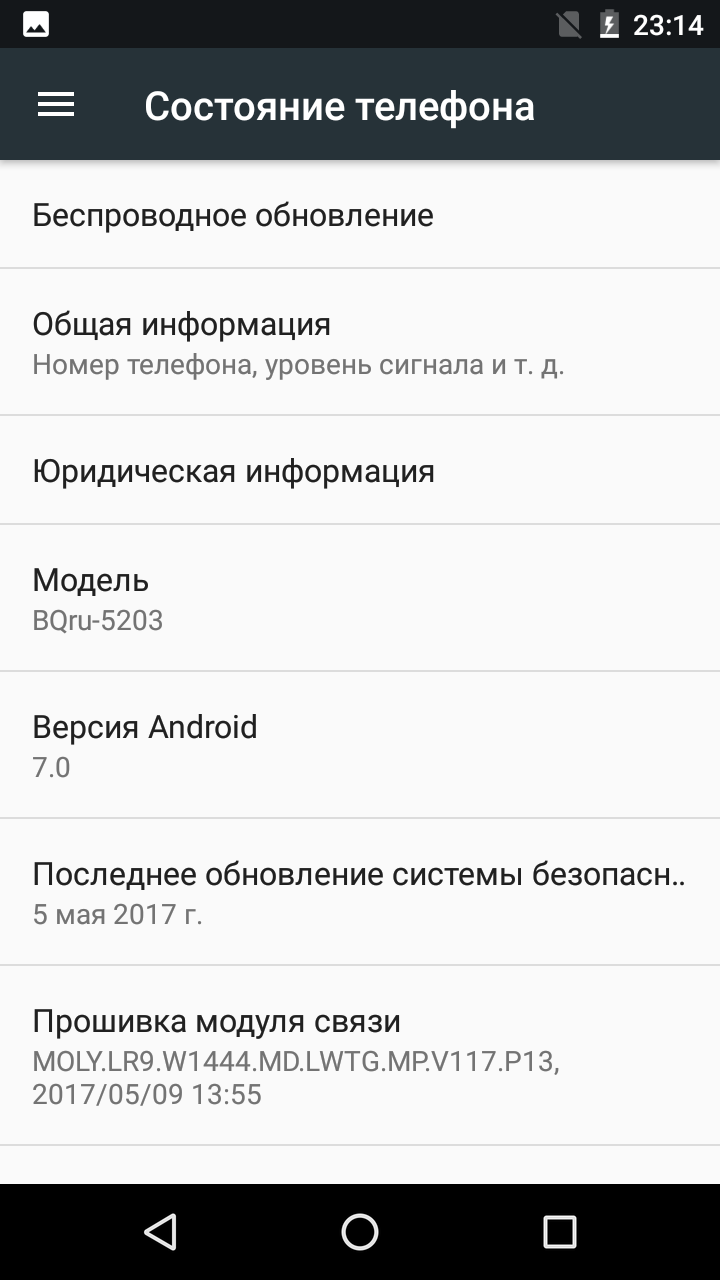The height and width of the screenshot is (1280, 720).
Task: Select Последнее обновление системы безопасности row
Action: coord(360,892)
